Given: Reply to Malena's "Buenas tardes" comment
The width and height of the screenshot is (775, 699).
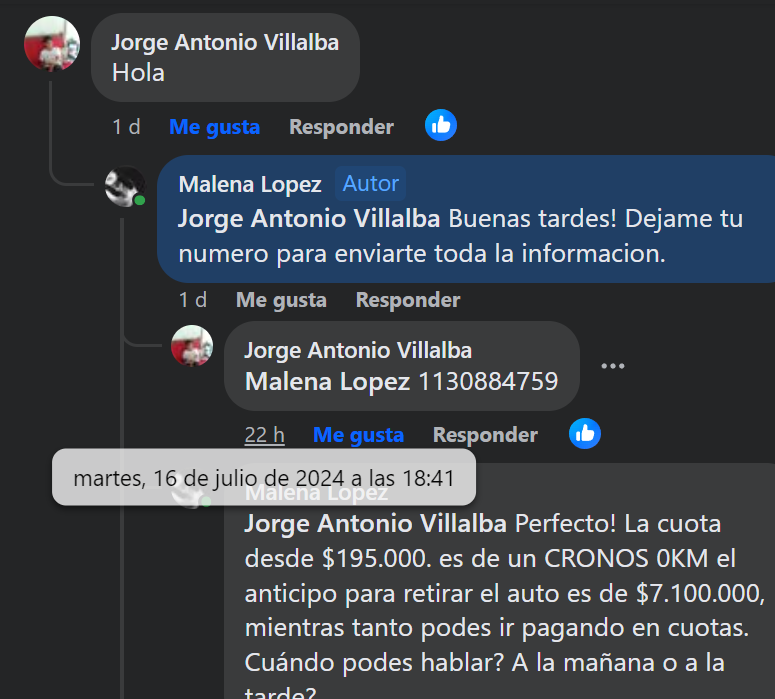Looking at the screenshot, I should [408, 300].
